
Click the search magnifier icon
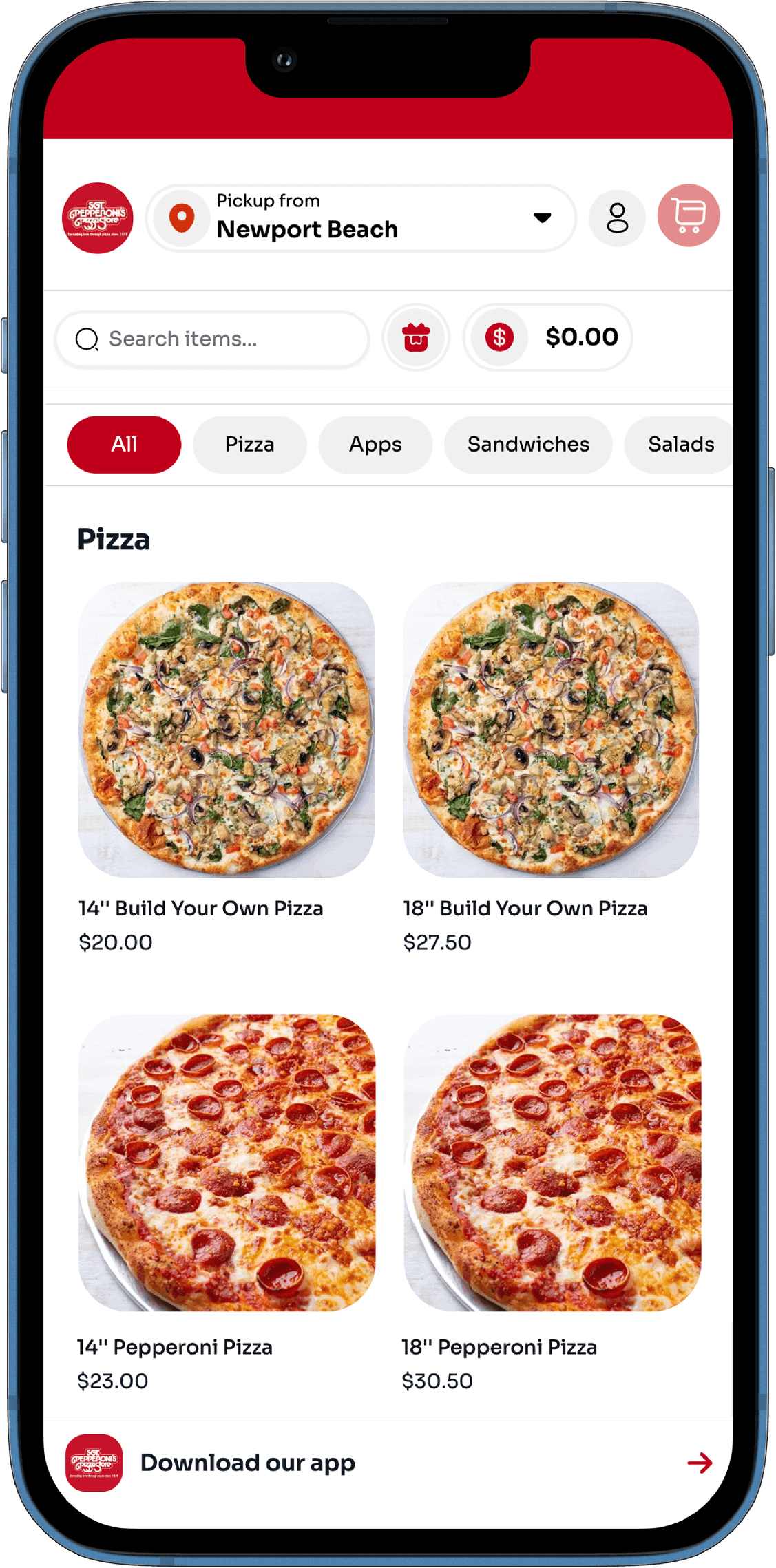[86, 339]
